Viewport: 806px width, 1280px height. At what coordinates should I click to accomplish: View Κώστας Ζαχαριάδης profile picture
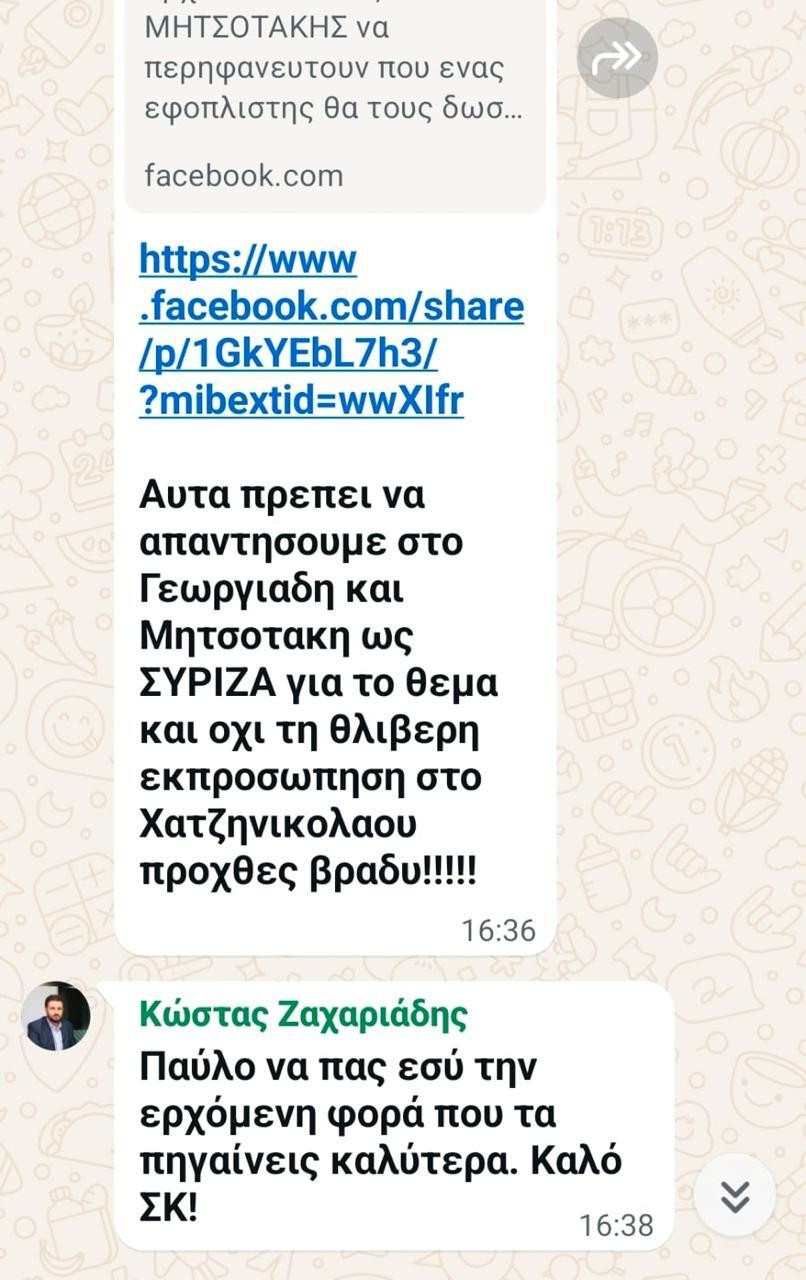pyautogui.click(x=56, y=1016)
